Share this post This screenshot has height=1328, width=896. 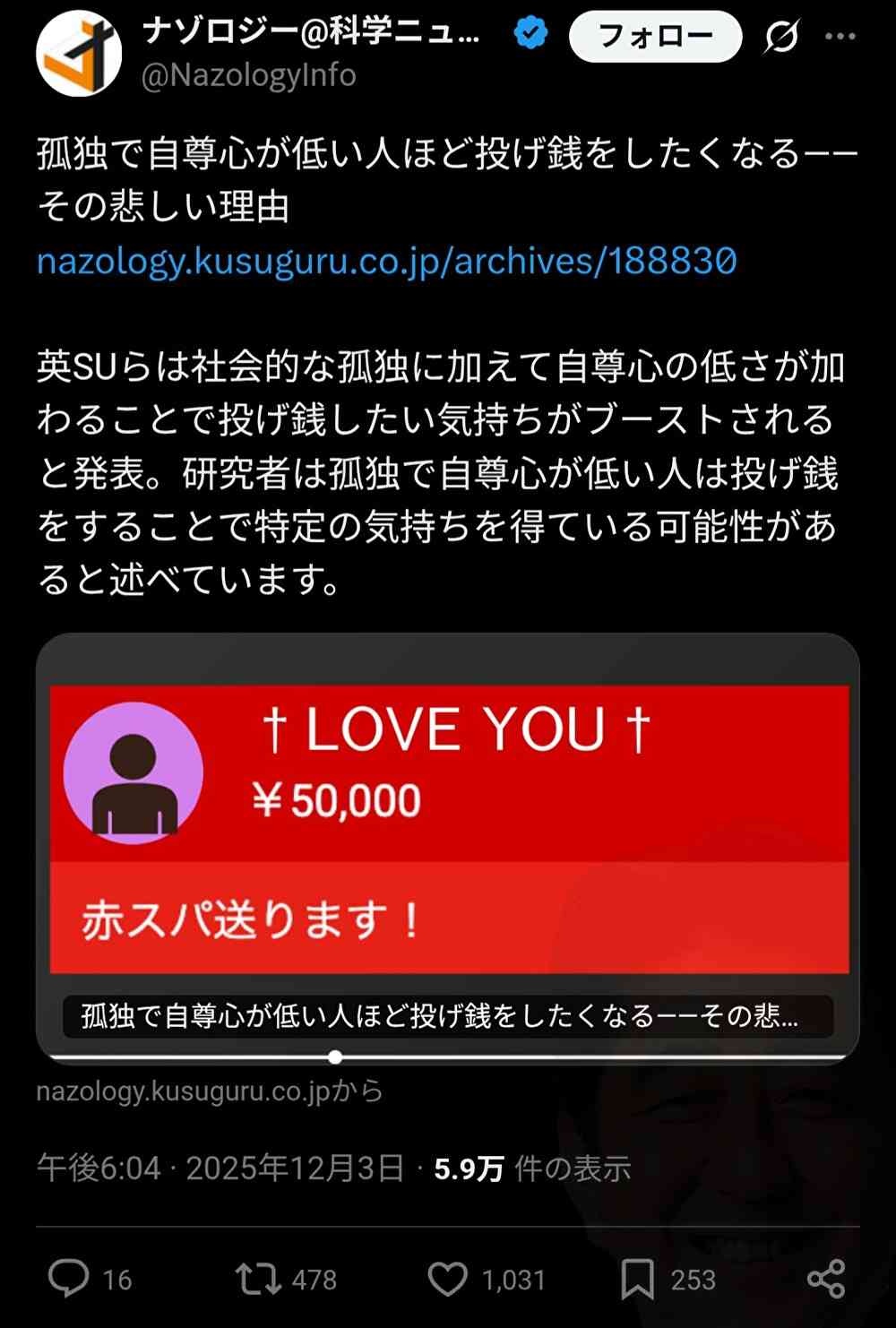pyautogui.click(x=825, y=1279)
